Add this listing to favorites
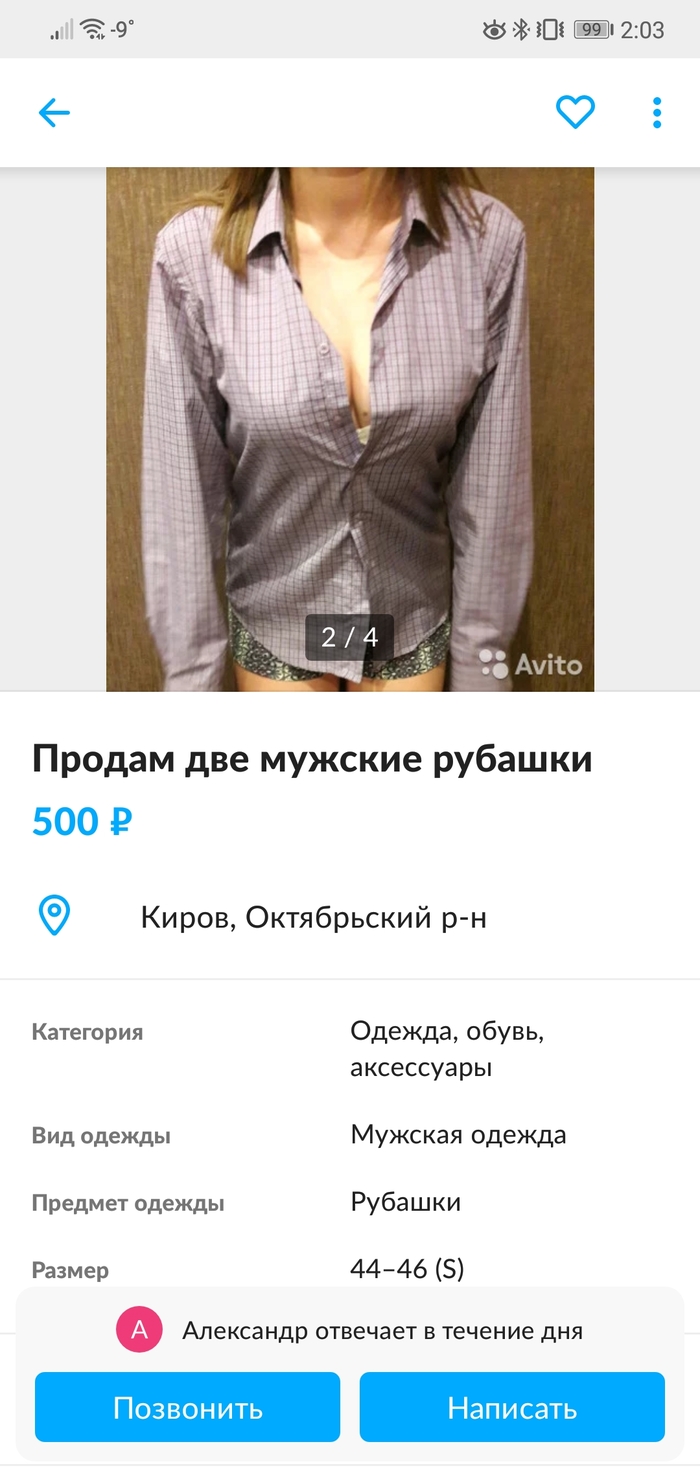 coord(575,112)
